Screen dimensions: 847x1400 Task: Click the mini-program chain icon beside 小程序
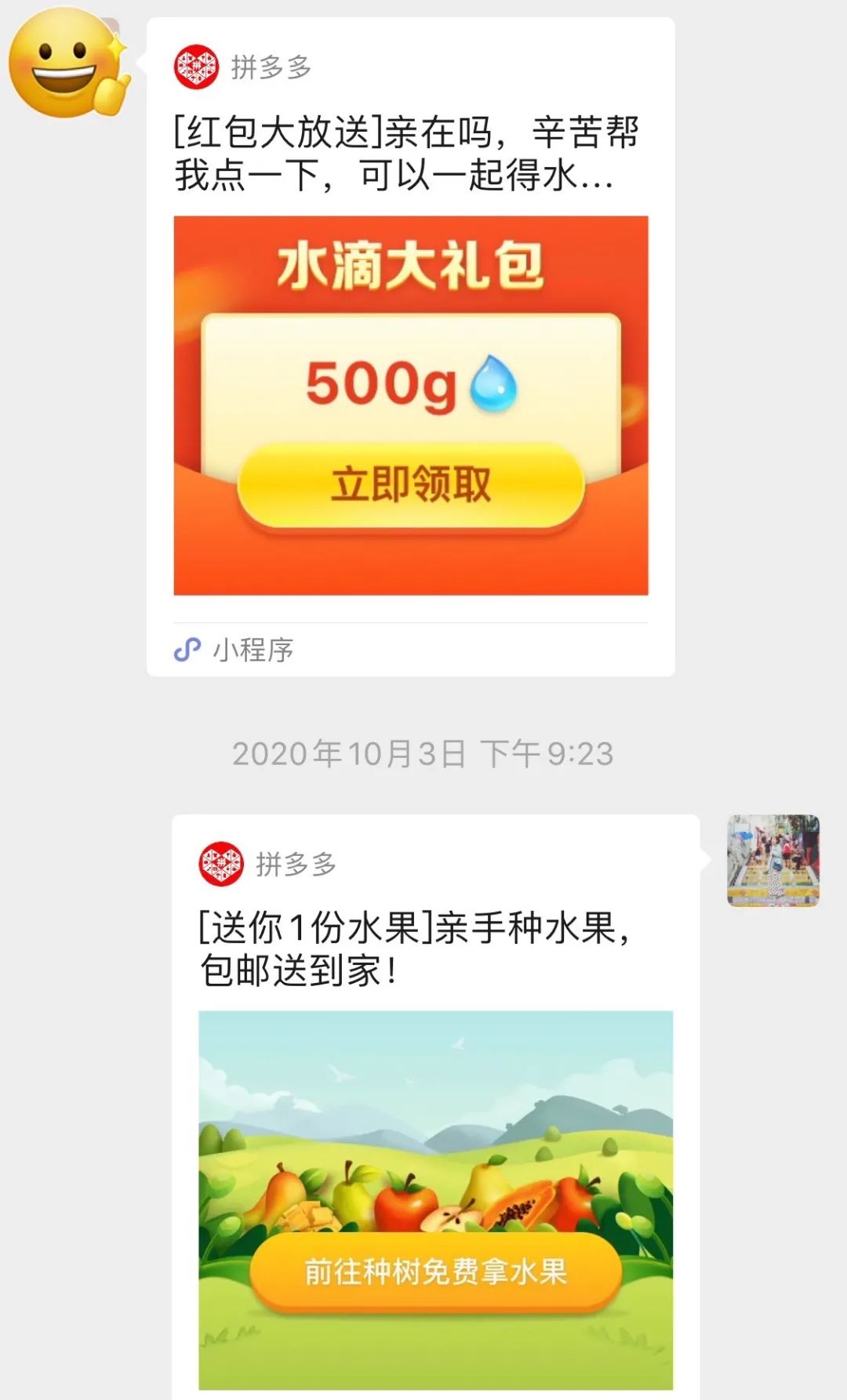[x=186, y=648]
